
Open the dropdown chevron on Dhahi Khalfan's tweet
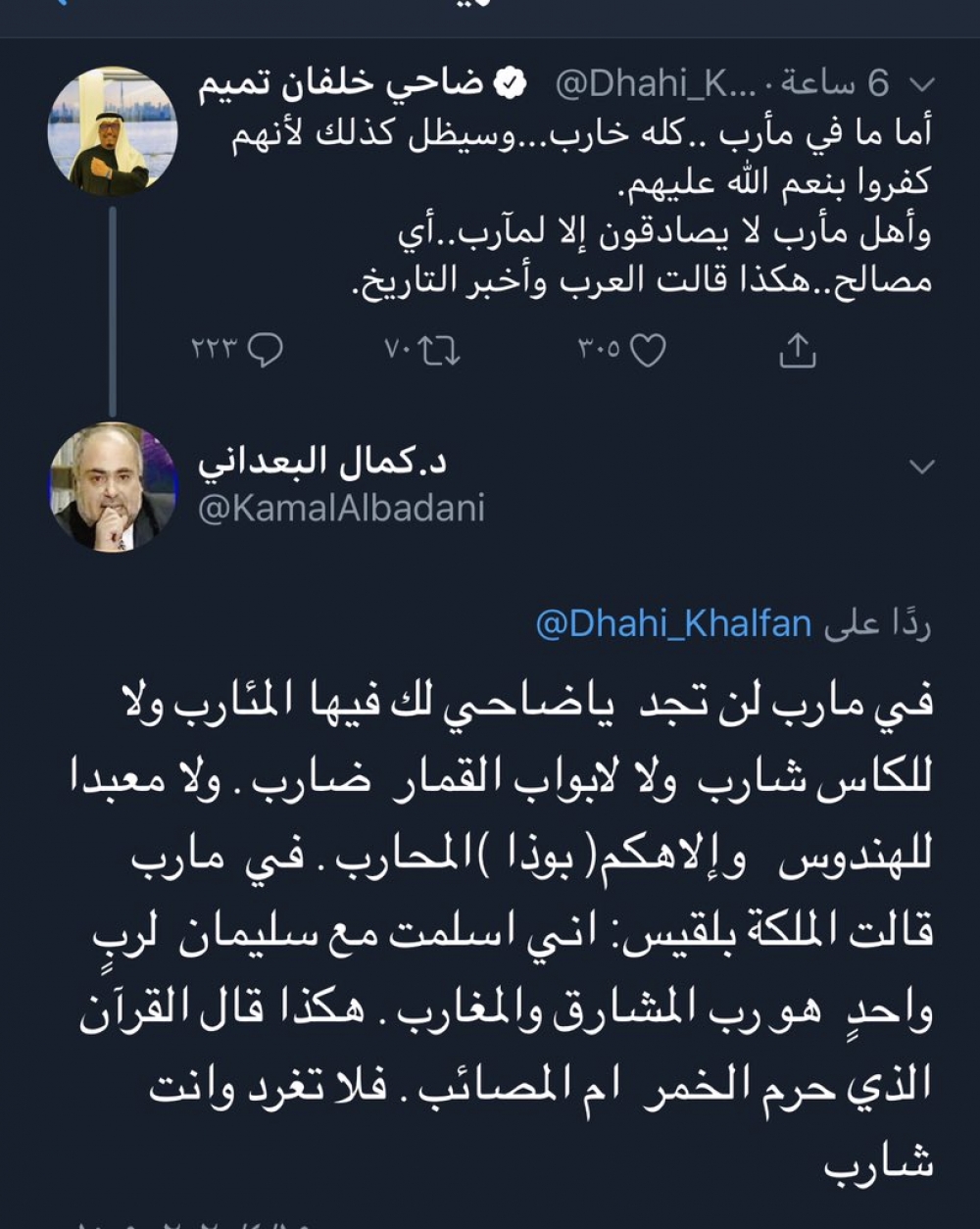pos(922,86)
